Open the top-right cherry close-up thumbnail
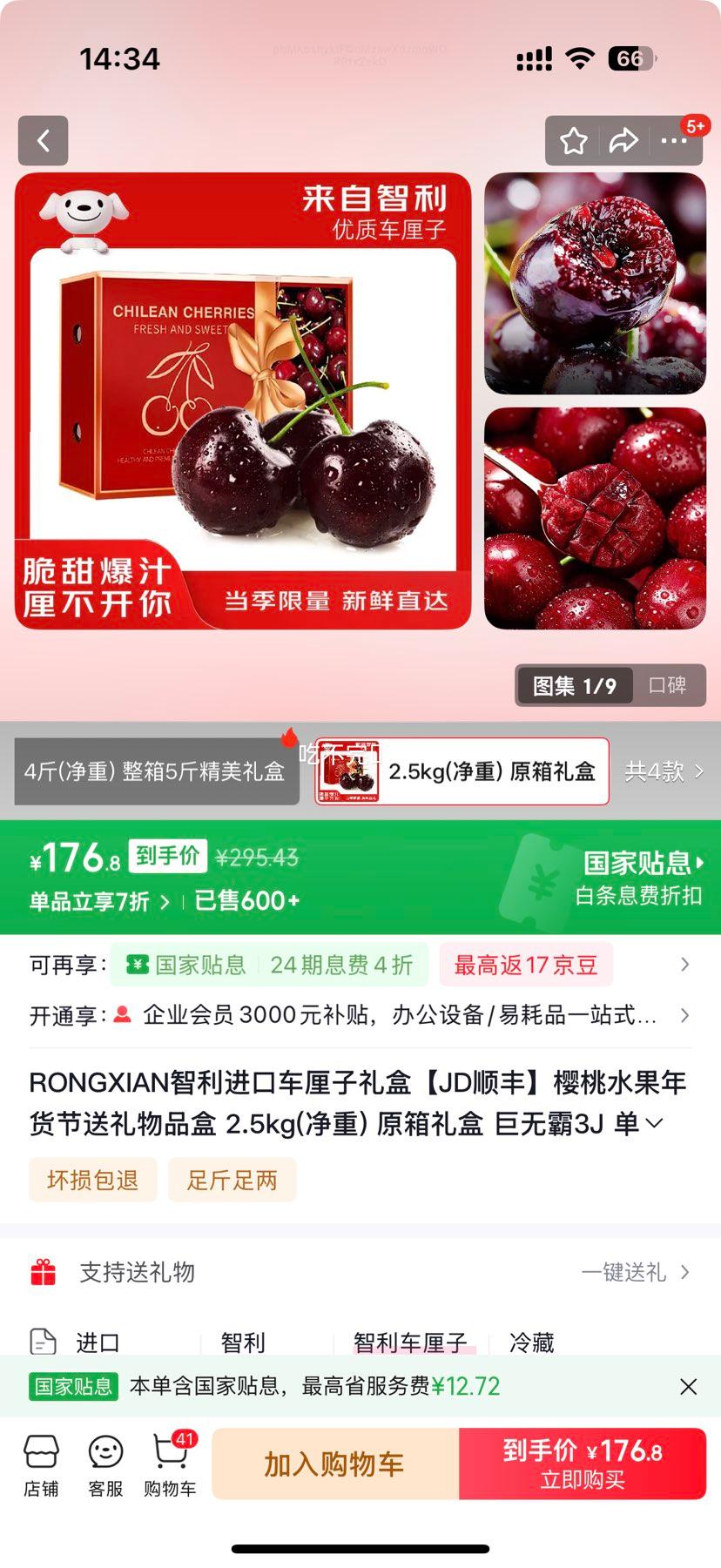This screenshot has width=721, height=1568. 596,285
